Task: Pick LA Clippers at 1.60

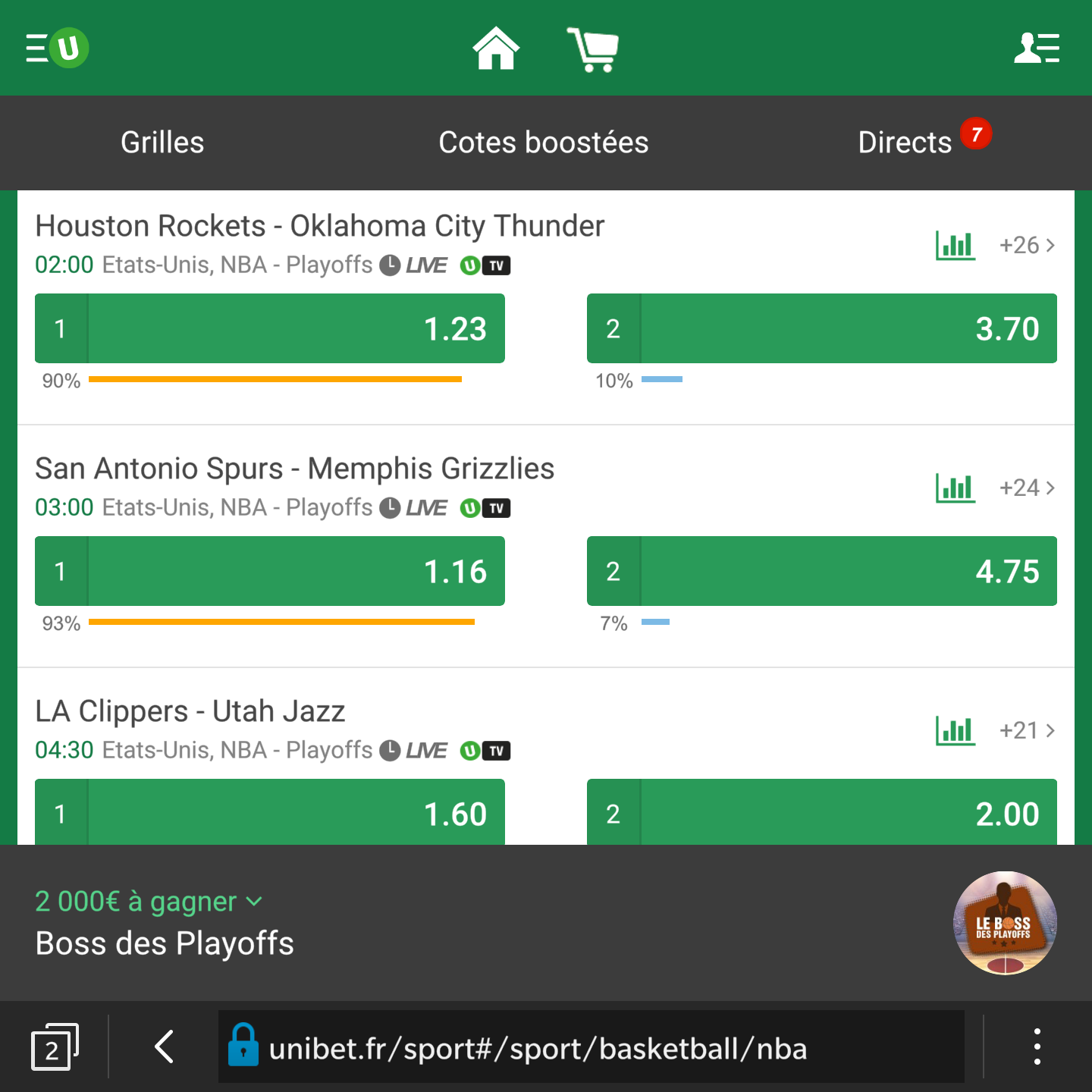Action: (x=270, y=813)
